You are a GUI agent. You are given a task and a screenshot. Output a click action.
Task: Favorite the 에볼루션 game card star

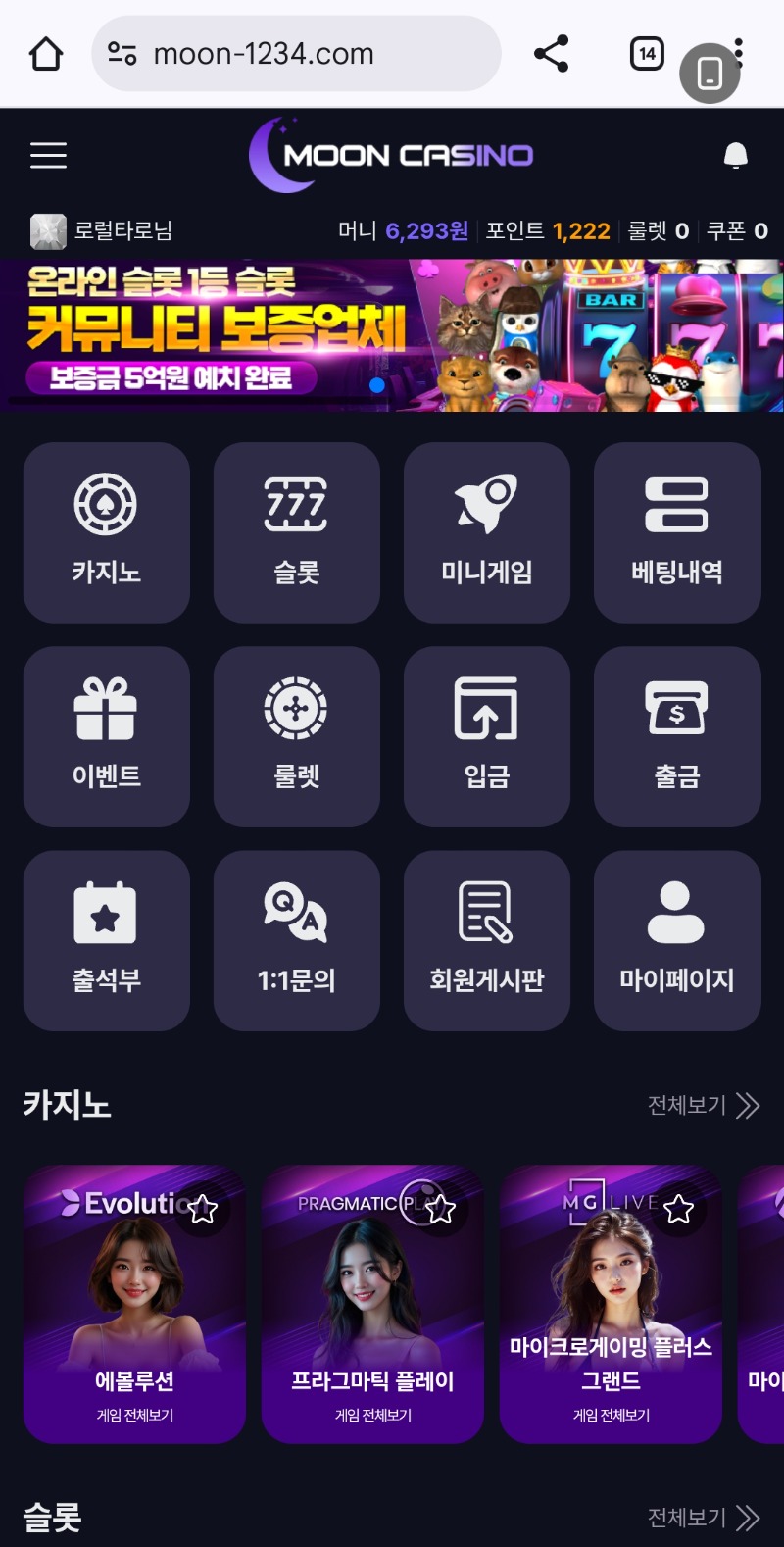pos(203,1209)
